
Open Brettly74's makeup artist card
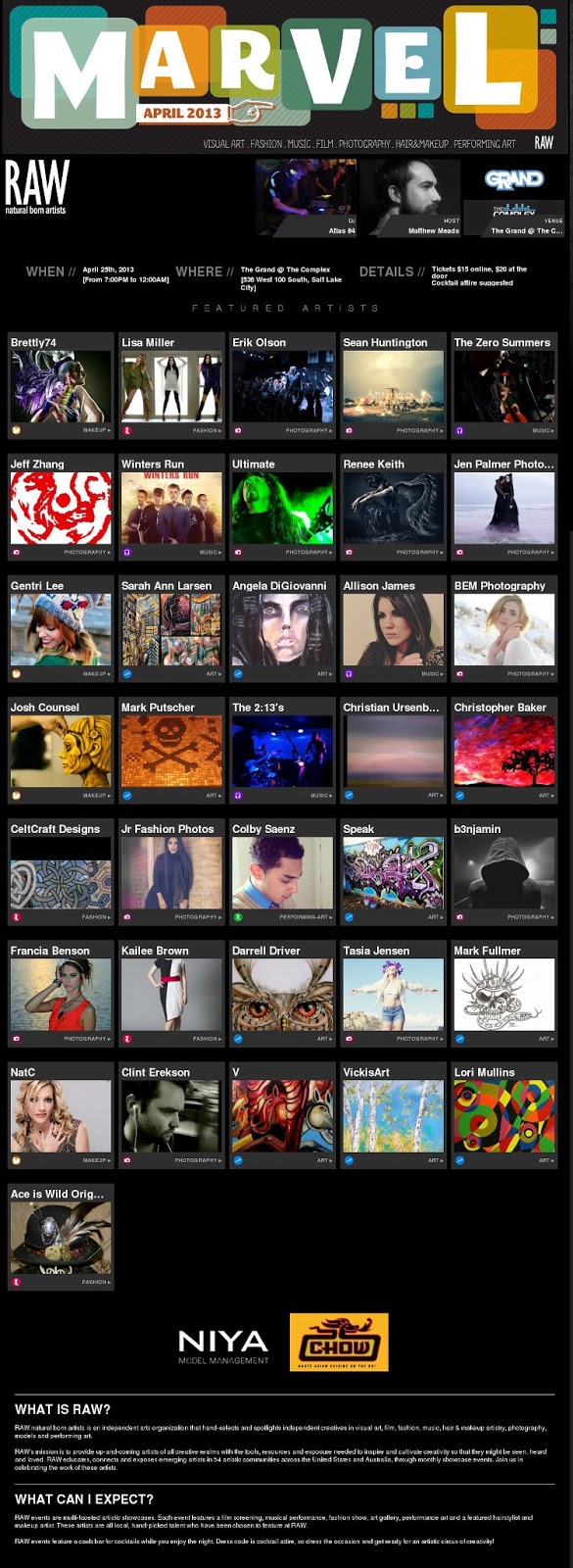click(x=61, y=385)
